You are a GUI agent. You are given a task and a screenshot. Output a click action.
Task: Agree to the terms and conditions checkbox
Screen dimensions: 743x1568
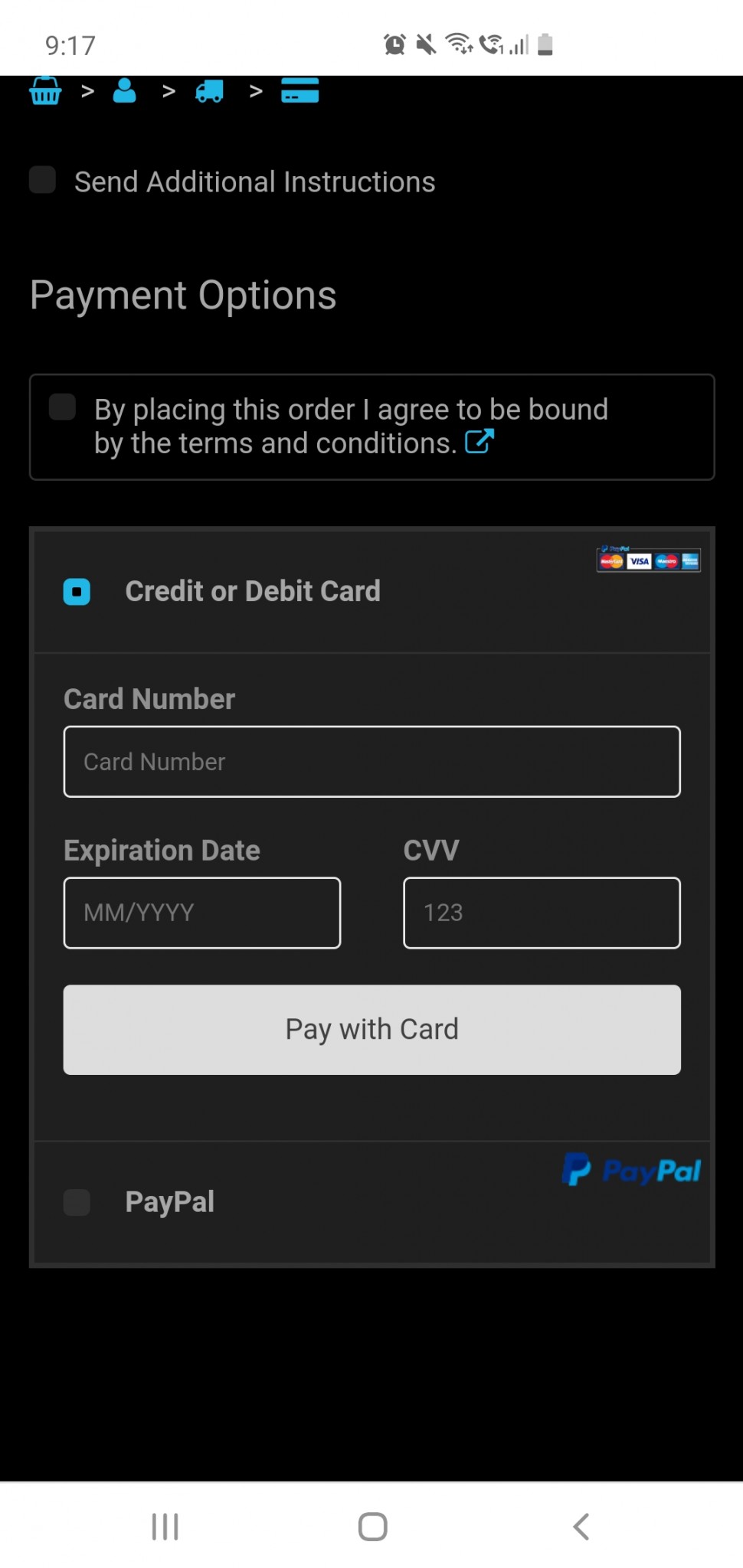[62, 407]
